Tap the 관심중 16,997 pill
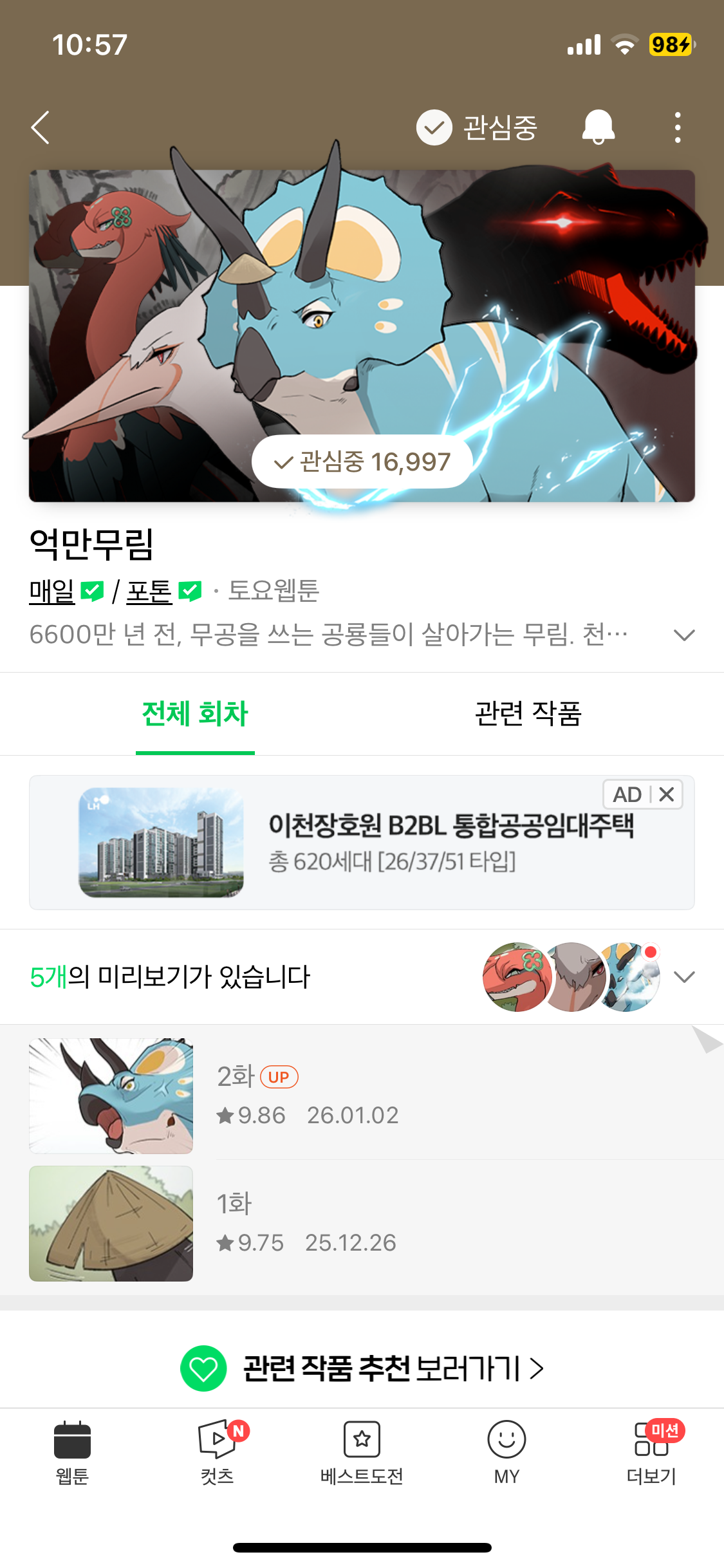This screenshot has height=1568, width=724. [362, 462]
